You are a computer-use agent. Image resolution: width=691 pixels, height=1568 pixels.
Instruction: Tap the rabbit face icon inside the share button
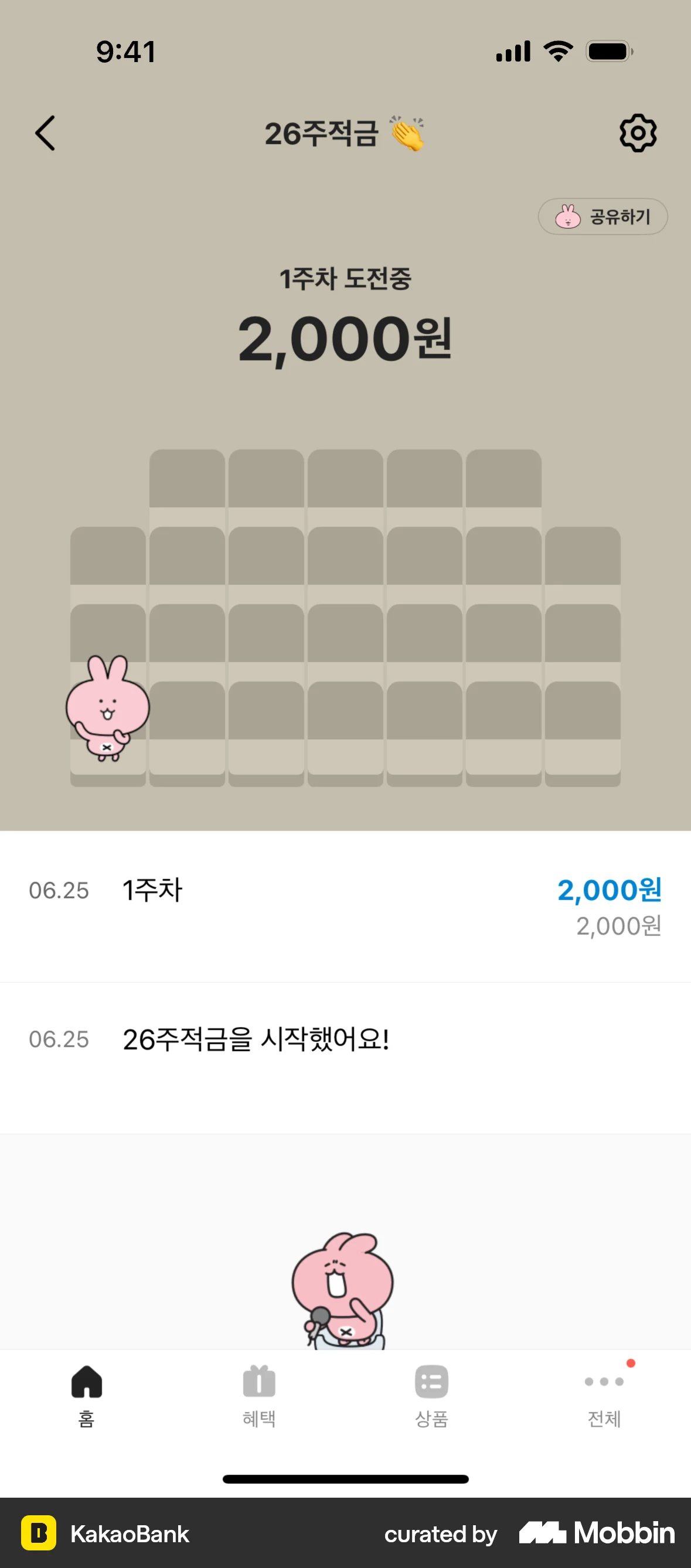pyautogui.click(x=567, y=216)
